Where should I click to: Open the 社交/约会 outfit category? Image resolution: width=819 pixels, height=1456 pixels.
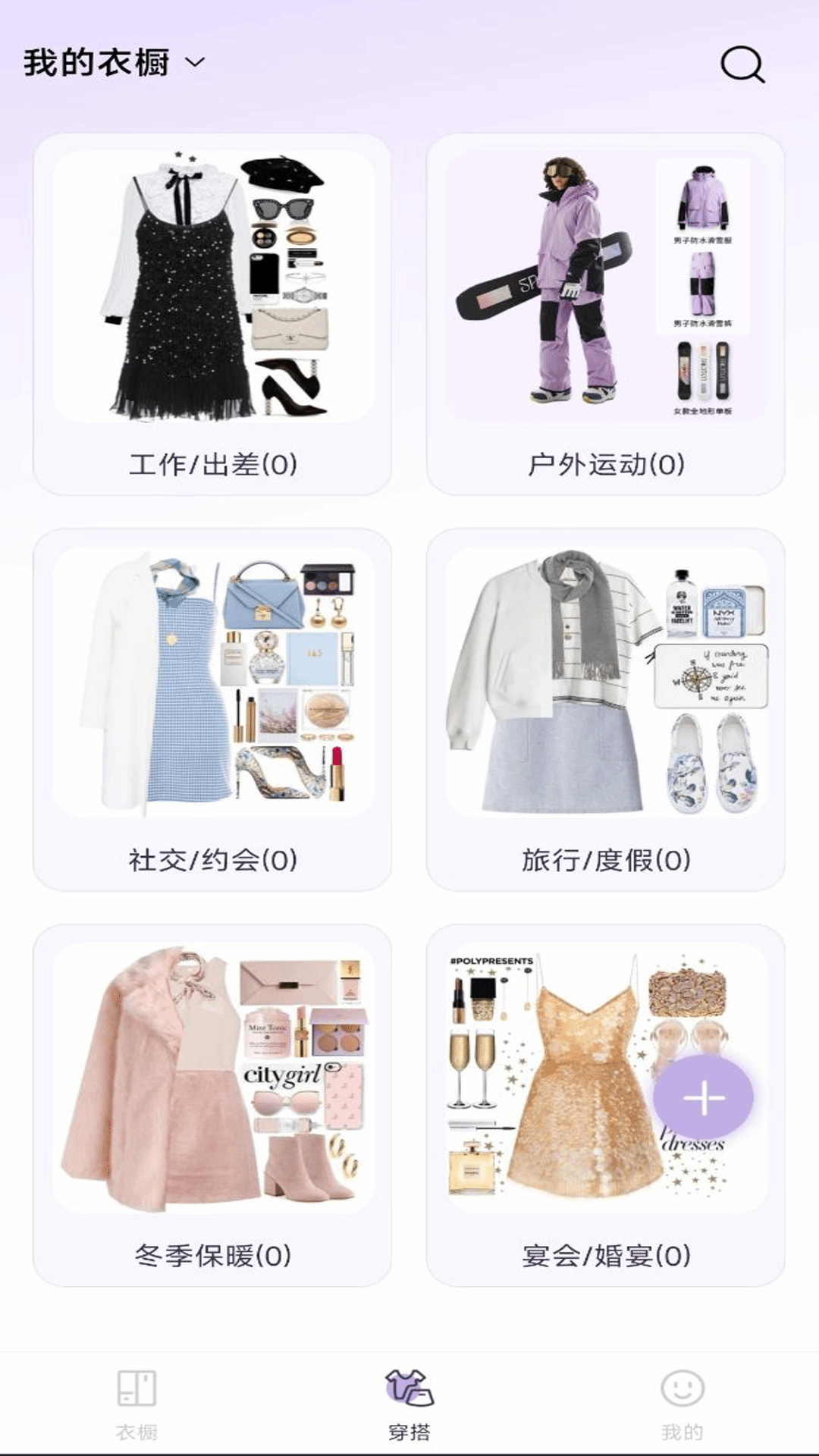[212, 710]
